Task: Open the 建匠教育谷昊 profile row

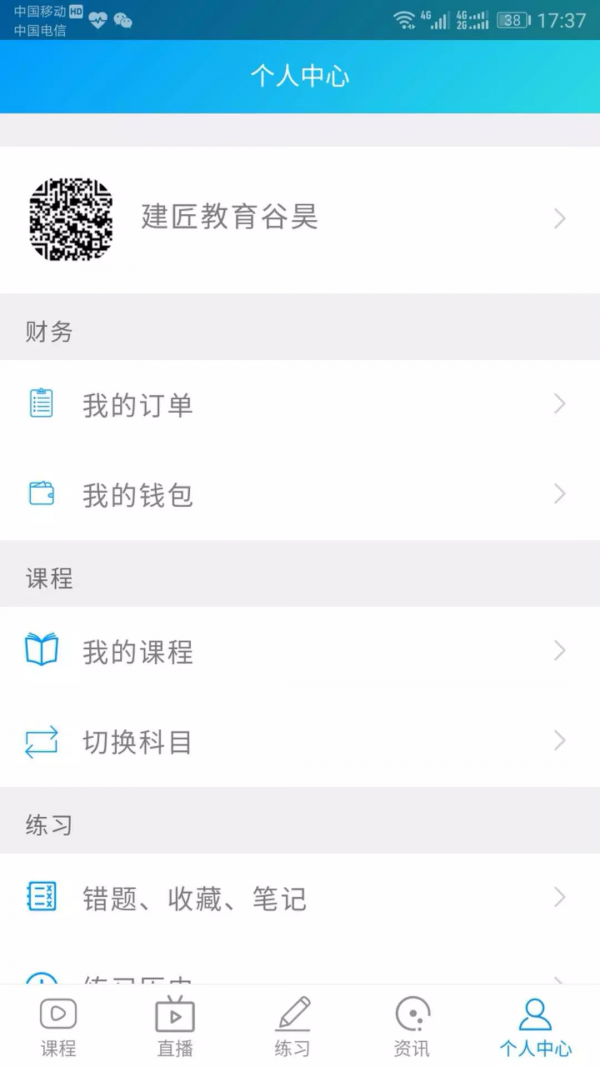Action: click(300, 219)
